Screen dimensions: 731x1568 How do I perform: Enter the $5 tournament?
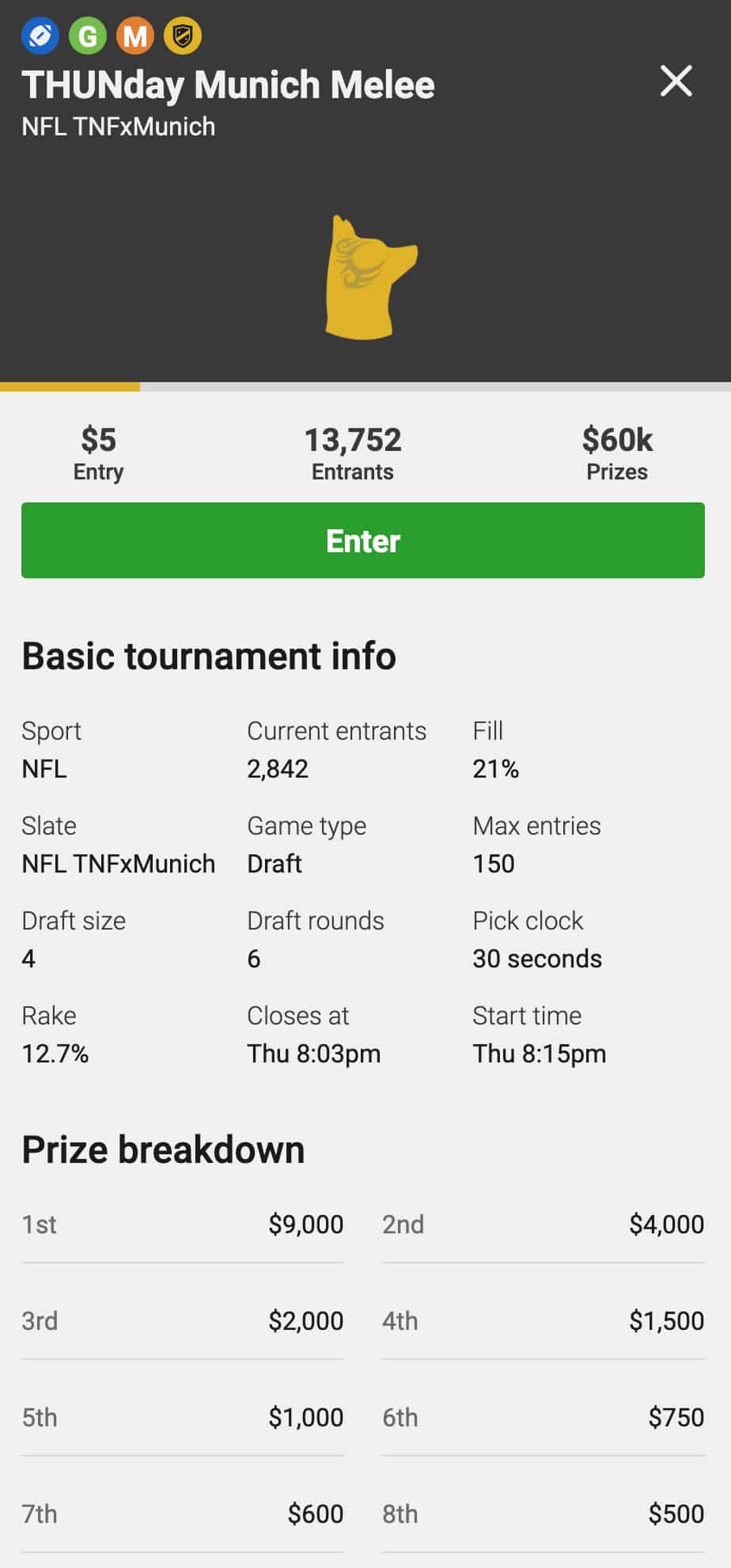(363, 540)
